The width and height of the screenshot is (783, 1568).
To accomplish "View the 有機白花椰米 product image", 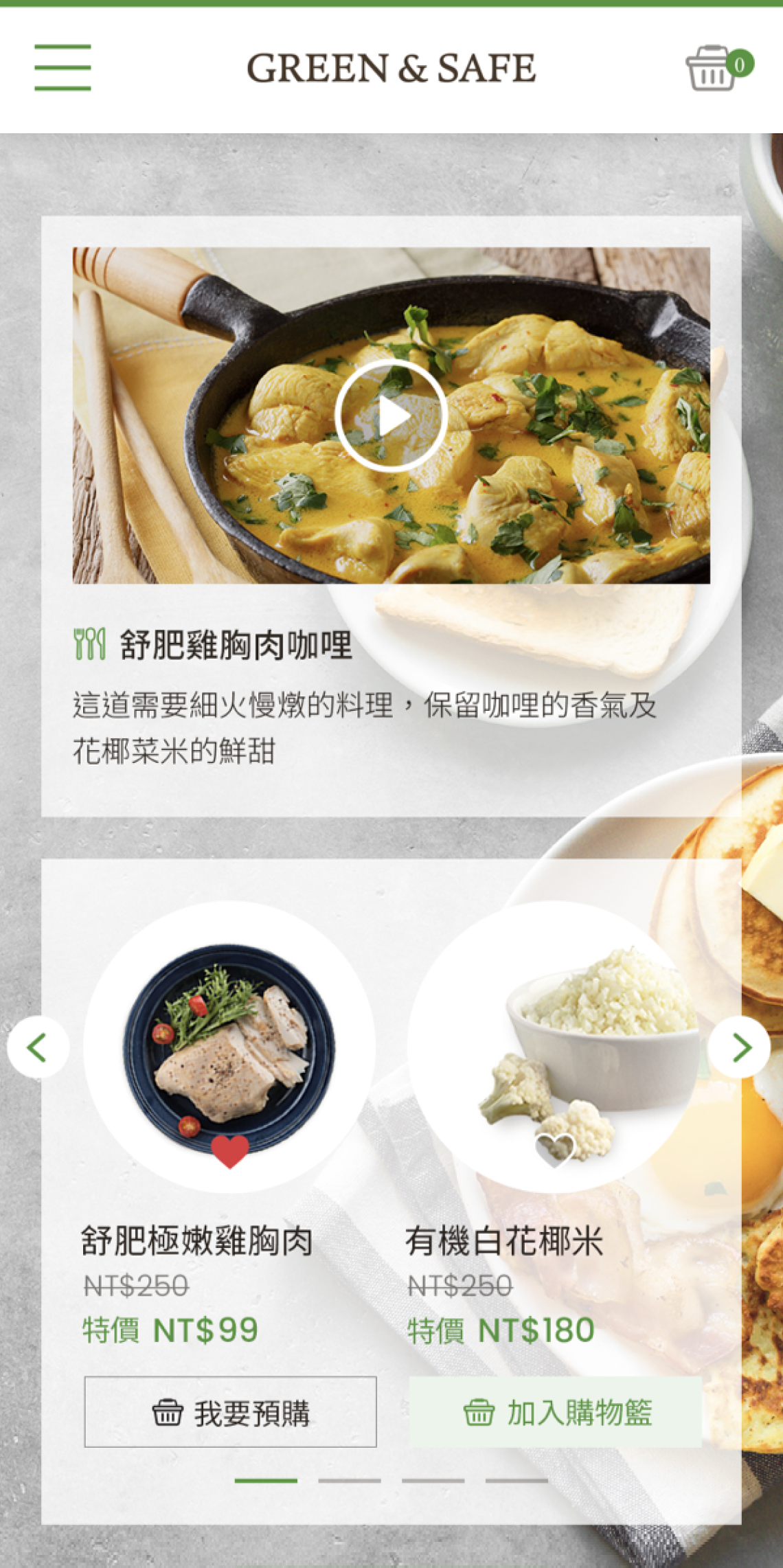I will (554, 1037).
